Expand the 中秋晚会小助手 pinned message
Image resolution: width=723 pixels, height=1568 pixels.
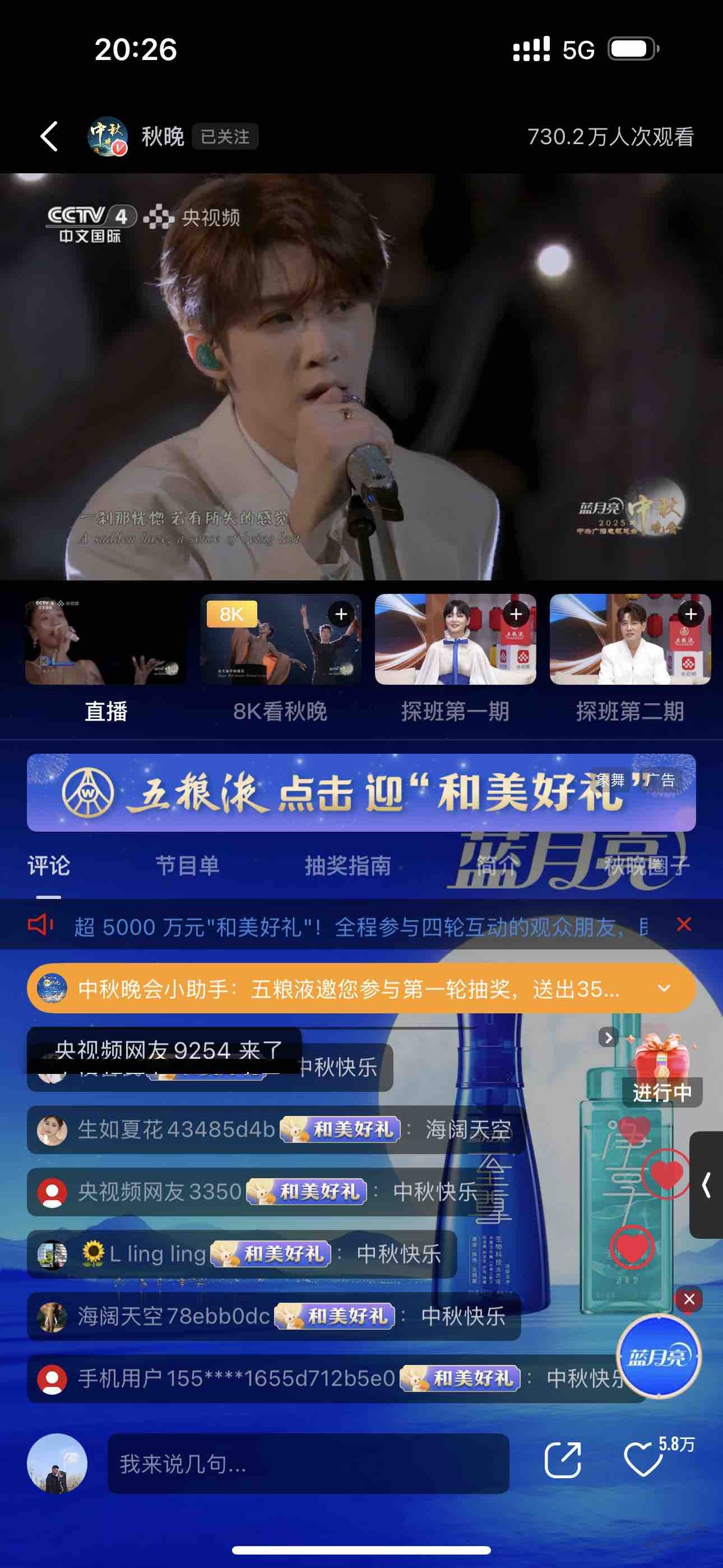pos(664,988)
